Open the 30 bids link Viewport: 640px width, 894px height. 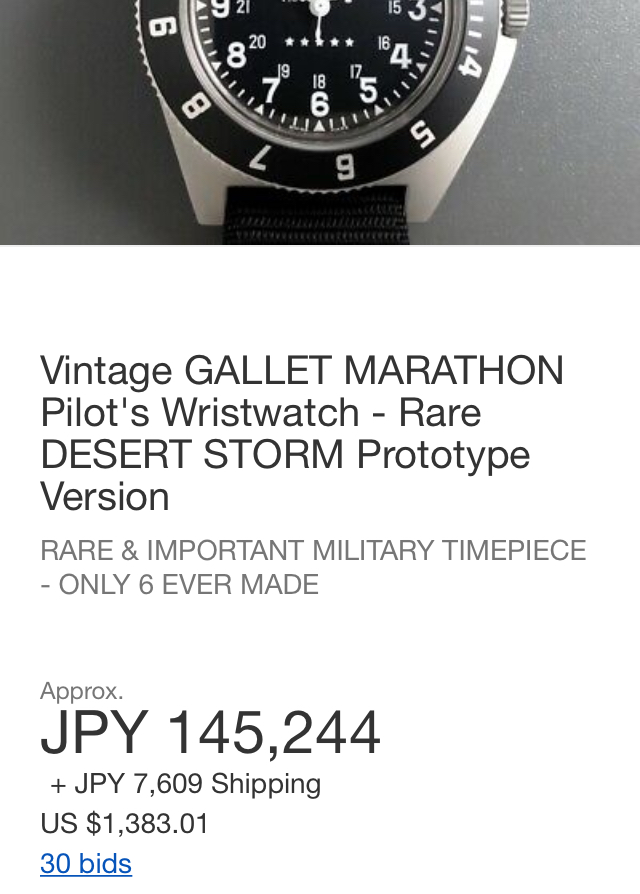pyautogui.click(x=86, y=863)
